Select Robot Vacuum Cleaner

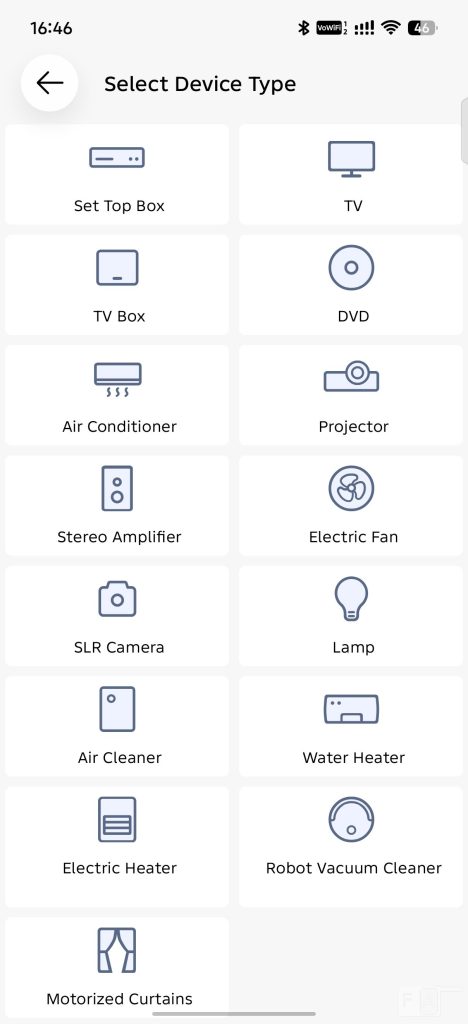pyautogui.click(x=351, y=847)
